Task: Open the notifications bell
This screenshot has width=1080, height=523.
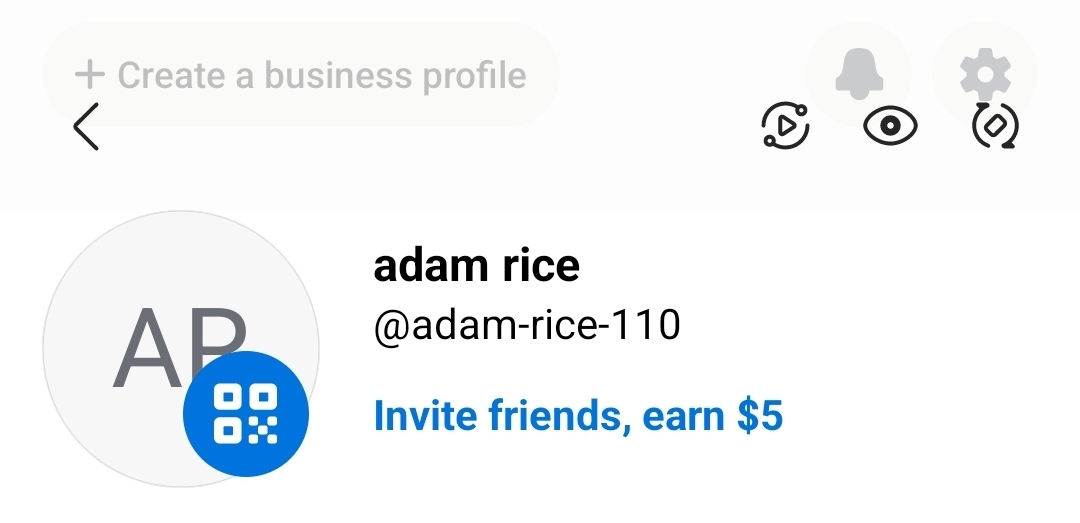Action: click(858, 72)
